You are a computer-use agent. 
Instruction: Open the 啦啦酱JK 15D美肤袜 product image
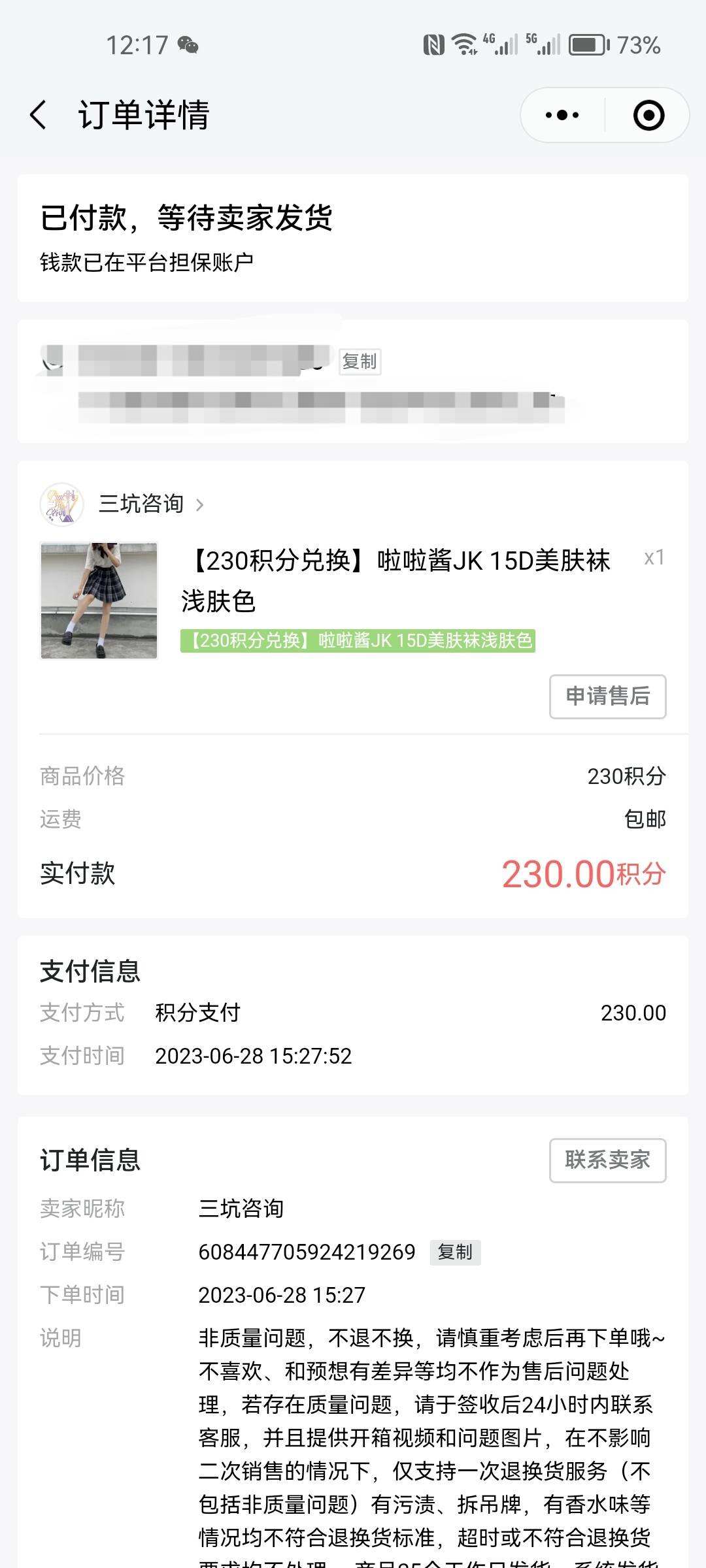(99, 600)
